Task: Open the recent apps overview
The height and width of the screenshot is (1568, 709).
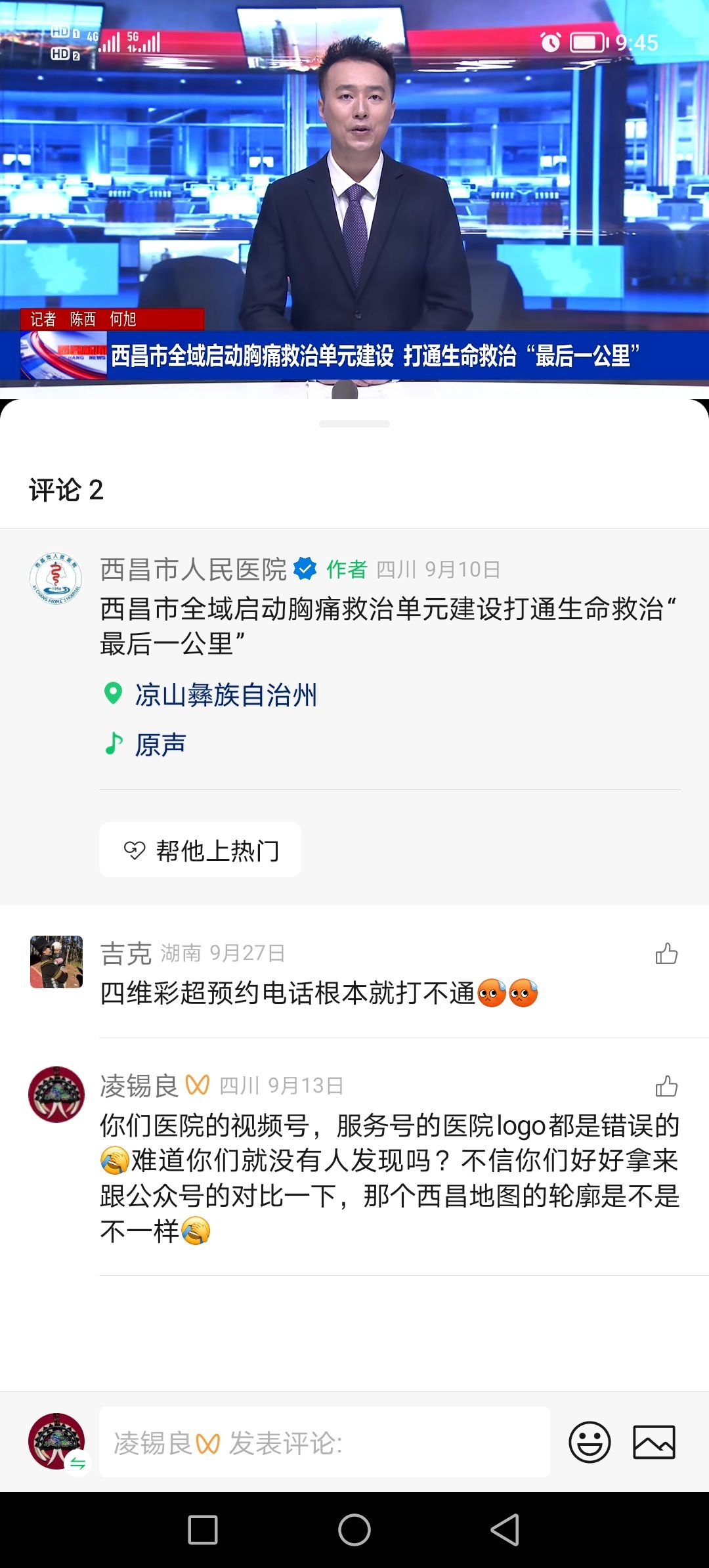Action: coord(203,1530)
